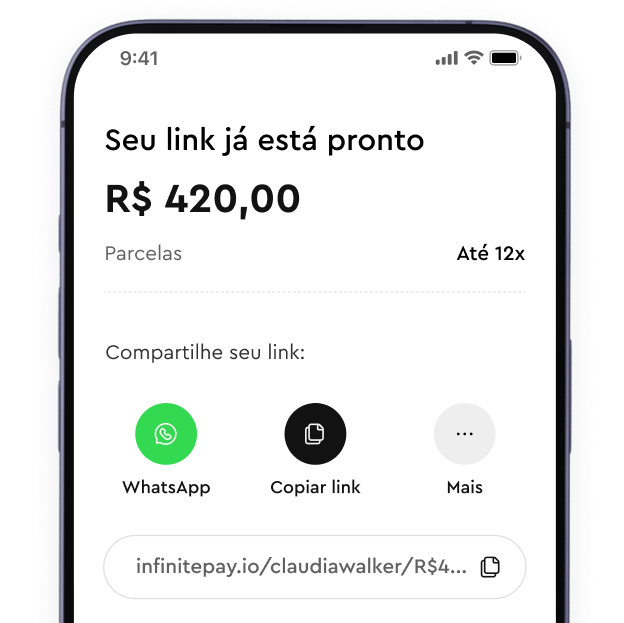Share the link via WhatsApp
The image size is (624, 623).
point(166,434)
